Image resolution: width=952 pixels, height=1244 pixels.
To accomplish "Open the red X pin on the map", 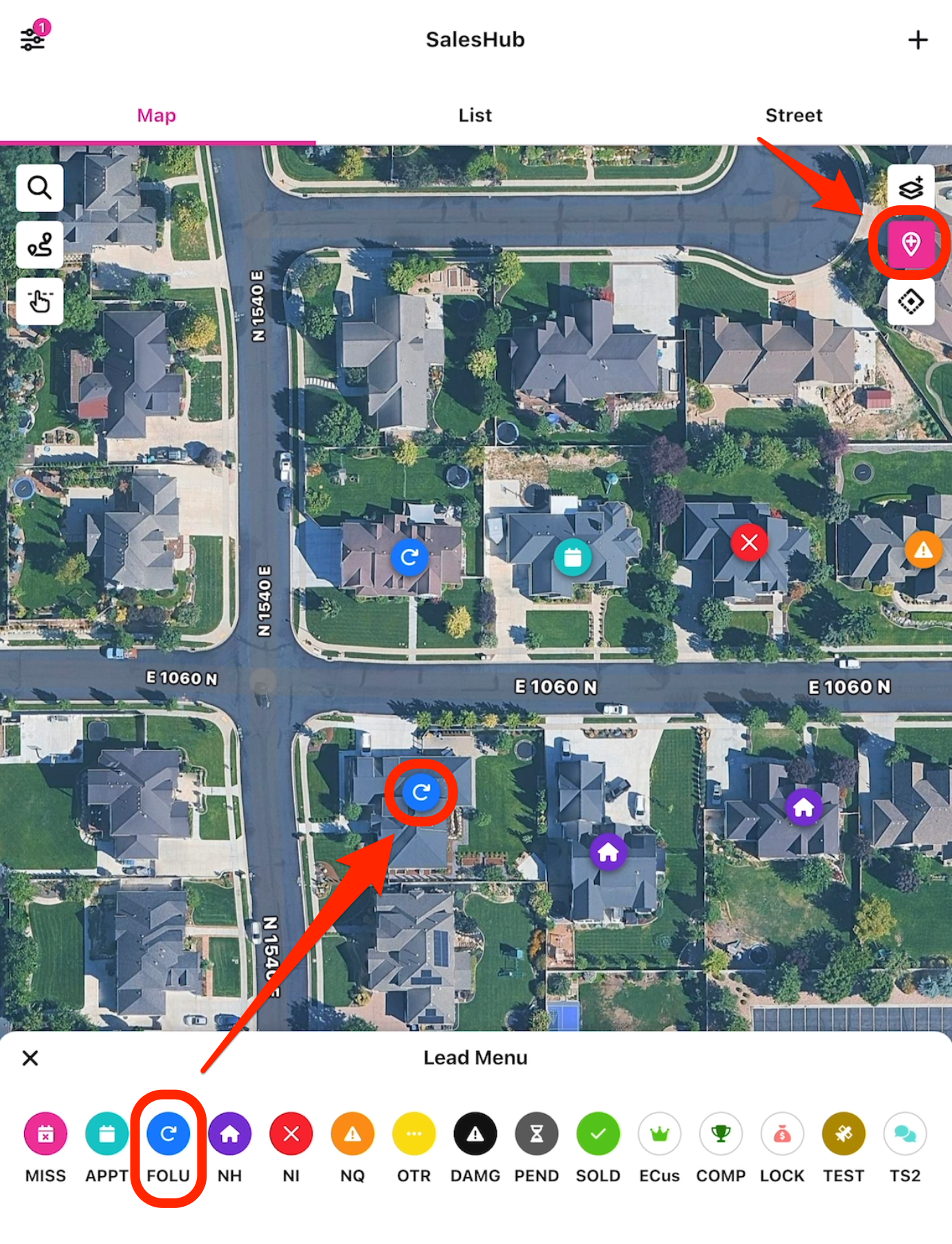I will [x=750, y=543].
